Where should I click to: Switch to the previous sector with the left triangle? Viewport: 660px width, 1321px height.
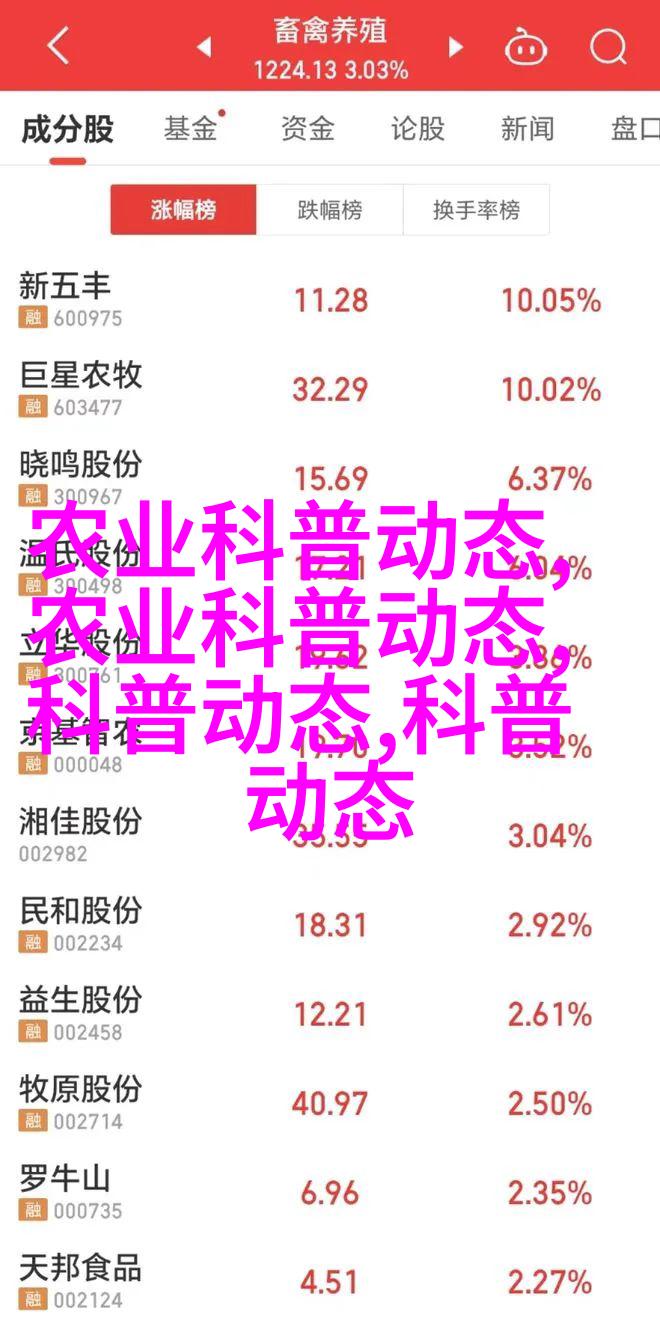pos(203,46)
